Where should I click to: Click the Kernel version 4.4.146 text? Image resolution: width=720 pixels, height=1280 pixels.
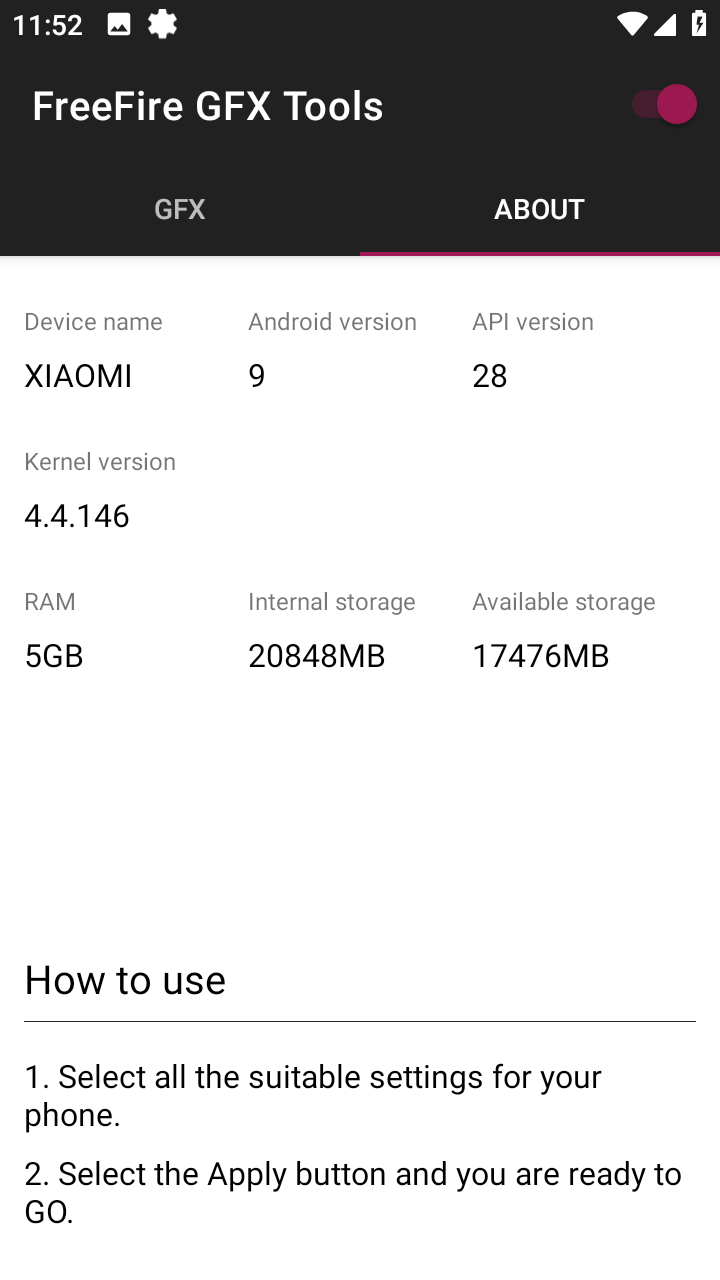point(76,516)
